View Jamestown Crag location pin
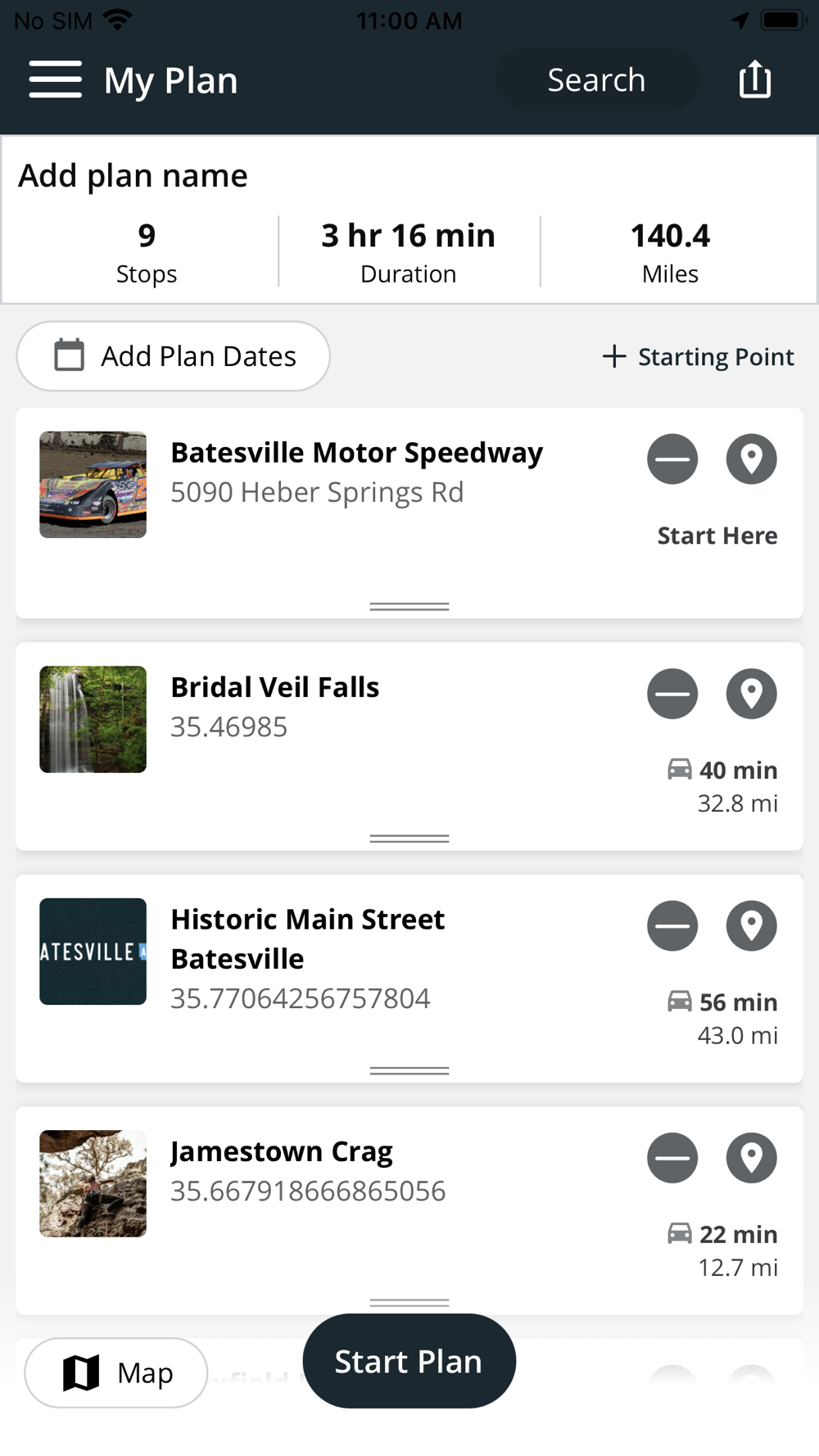This screenshot has height=1456, width=819. pyautogui.click(x=751, y=1158)
